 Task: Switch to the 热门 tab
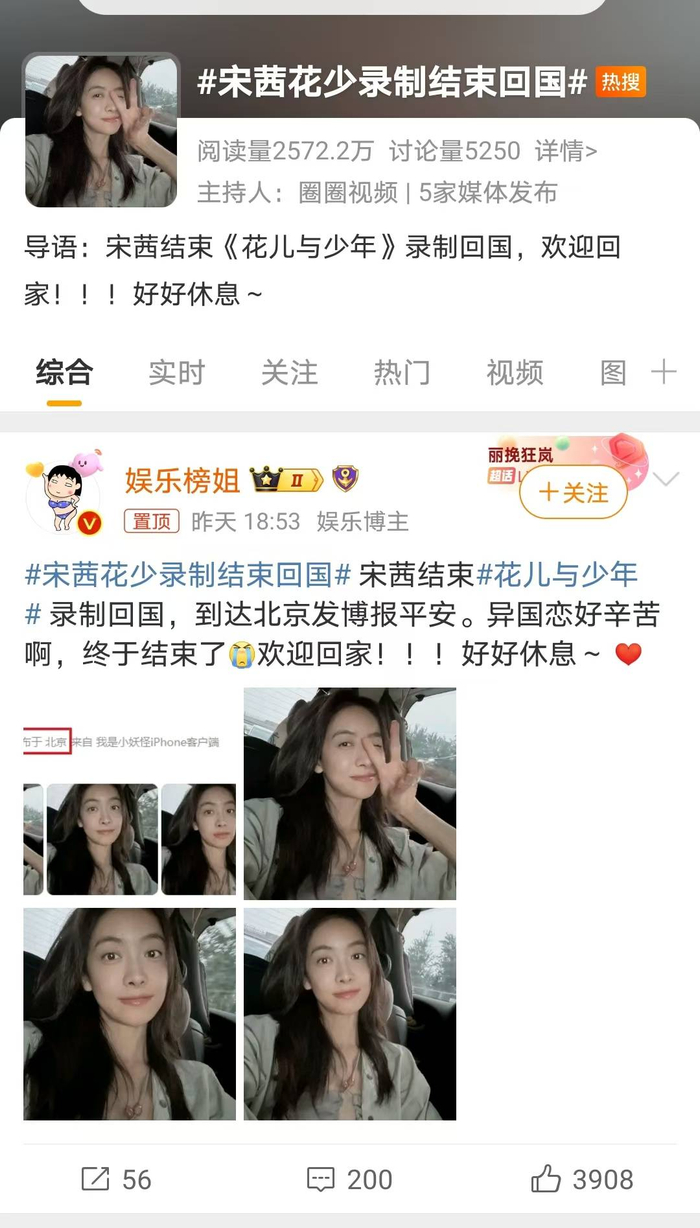click(402, 373)
